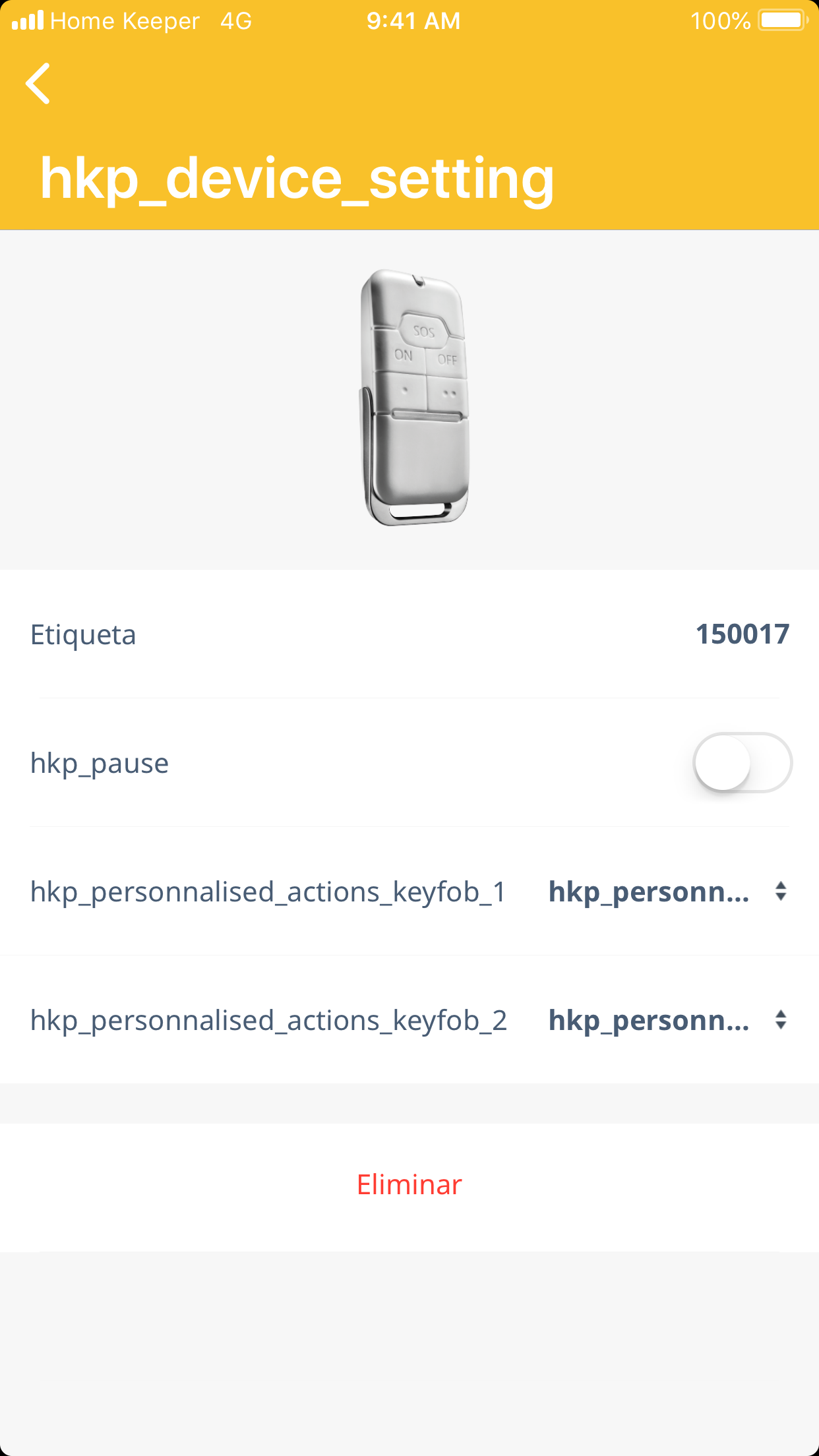The image size is (819, 1456).
Task: Tap Eliminar to delete the device
Action: coord(409,1185)
